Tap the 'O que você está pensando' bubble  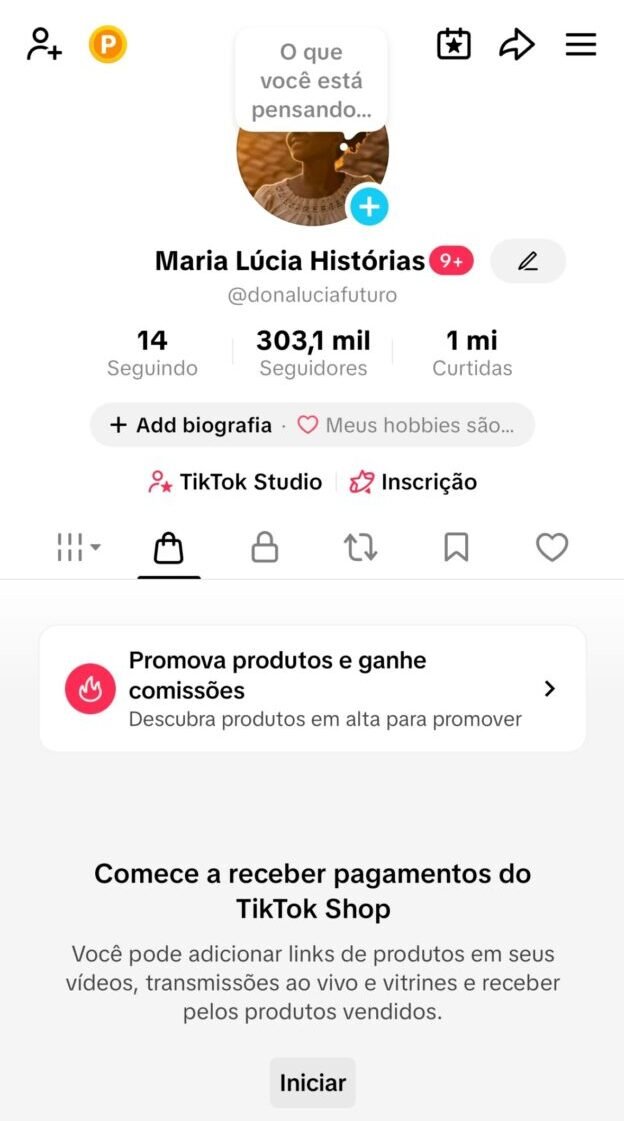[311, 81]
